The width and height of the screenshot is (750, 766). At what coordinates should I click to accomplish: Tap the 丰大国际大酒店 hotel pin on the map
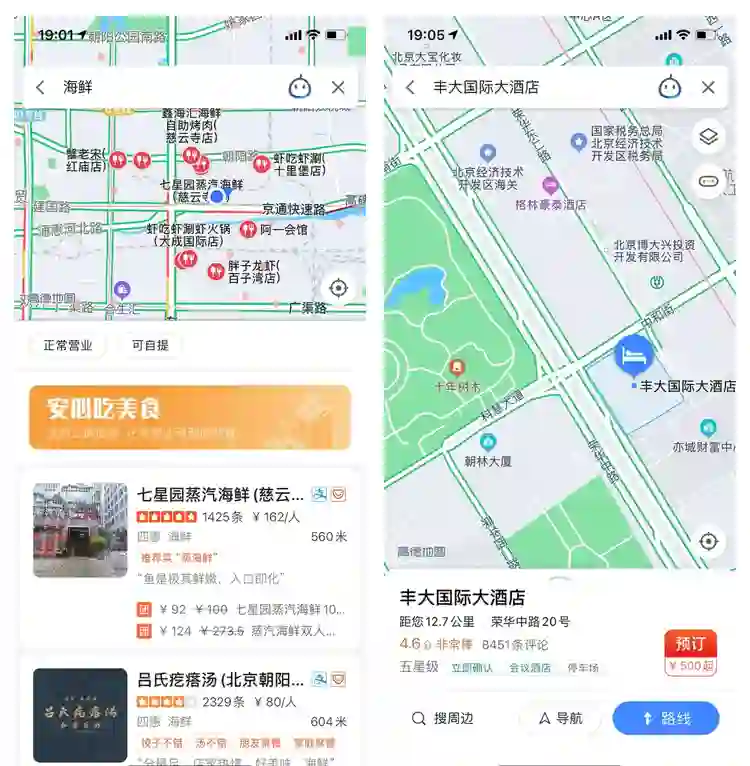tap(634, 356)
